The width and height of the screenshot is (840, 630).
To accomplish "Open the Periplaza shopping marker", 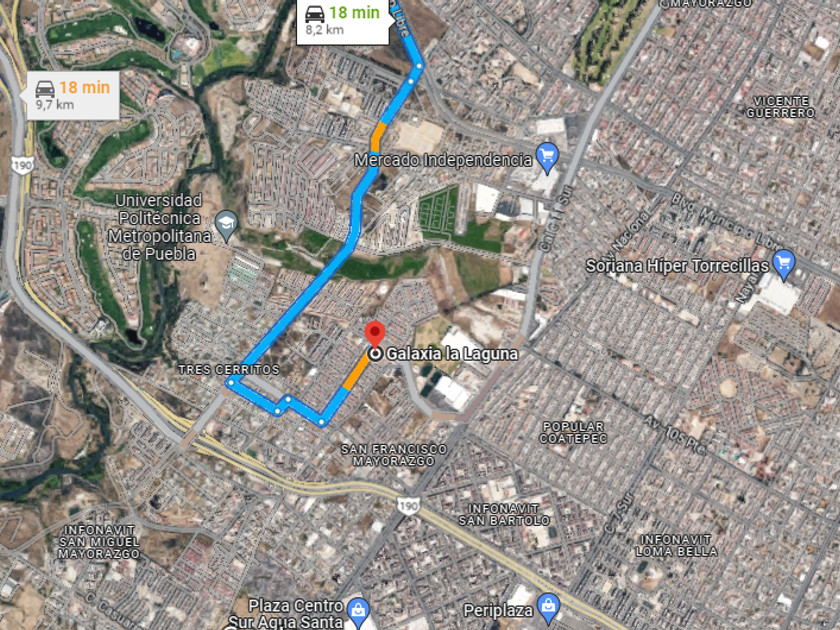I will pos(548,607).
